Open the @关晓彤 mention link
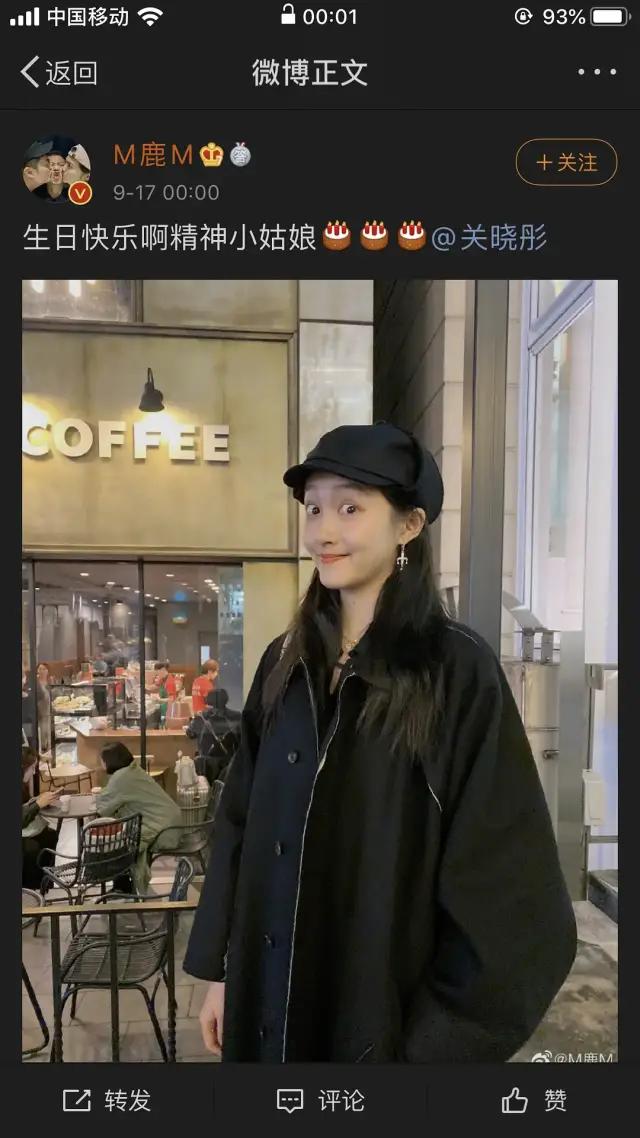 pos(489,237)
